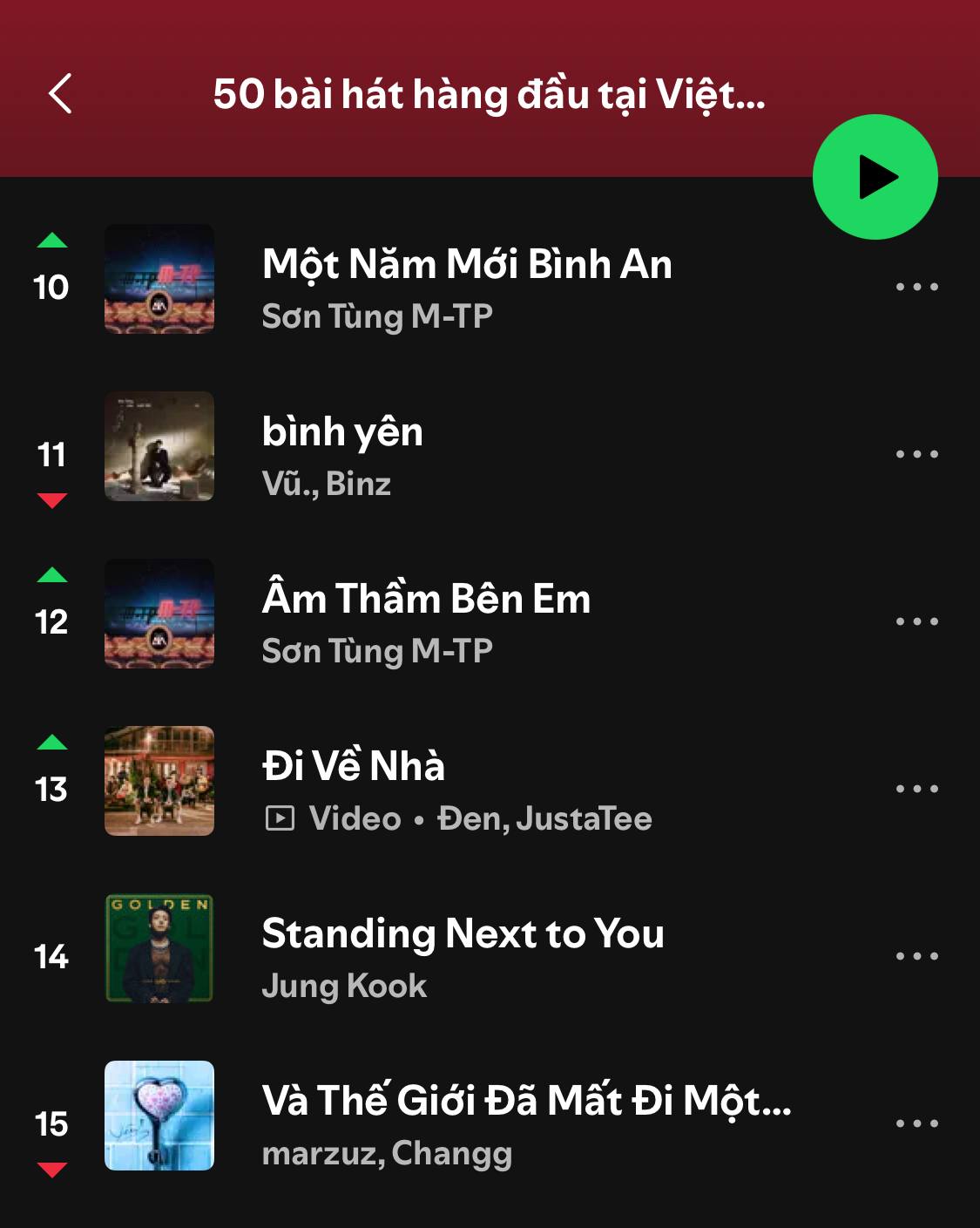
Task: Open the three-dot menu for "Âm Thầm Bên Em"
Action: click(x=917, y=621)
